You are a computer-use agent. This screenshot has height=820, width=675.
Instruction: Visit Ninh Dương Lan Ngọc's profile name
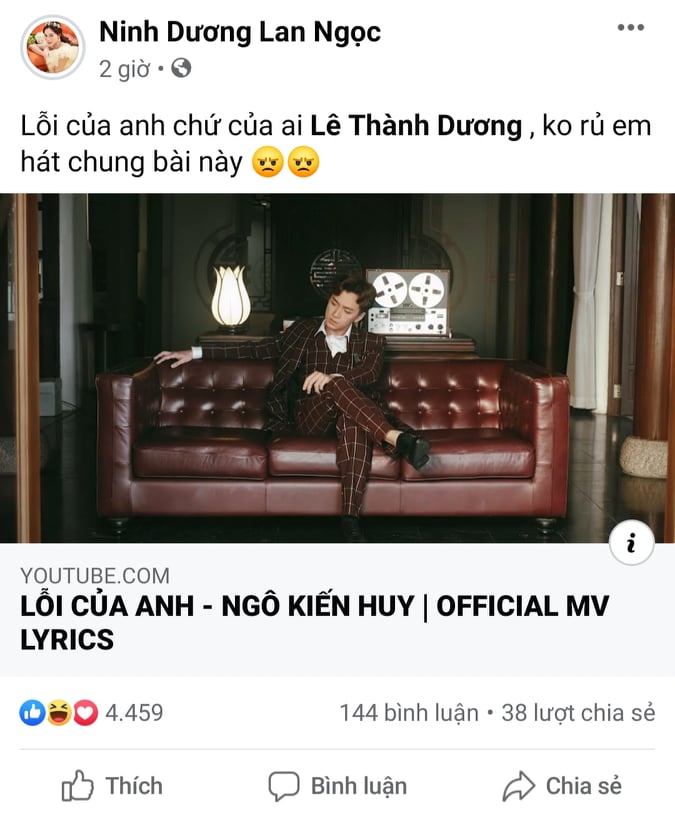coord(240,32)
